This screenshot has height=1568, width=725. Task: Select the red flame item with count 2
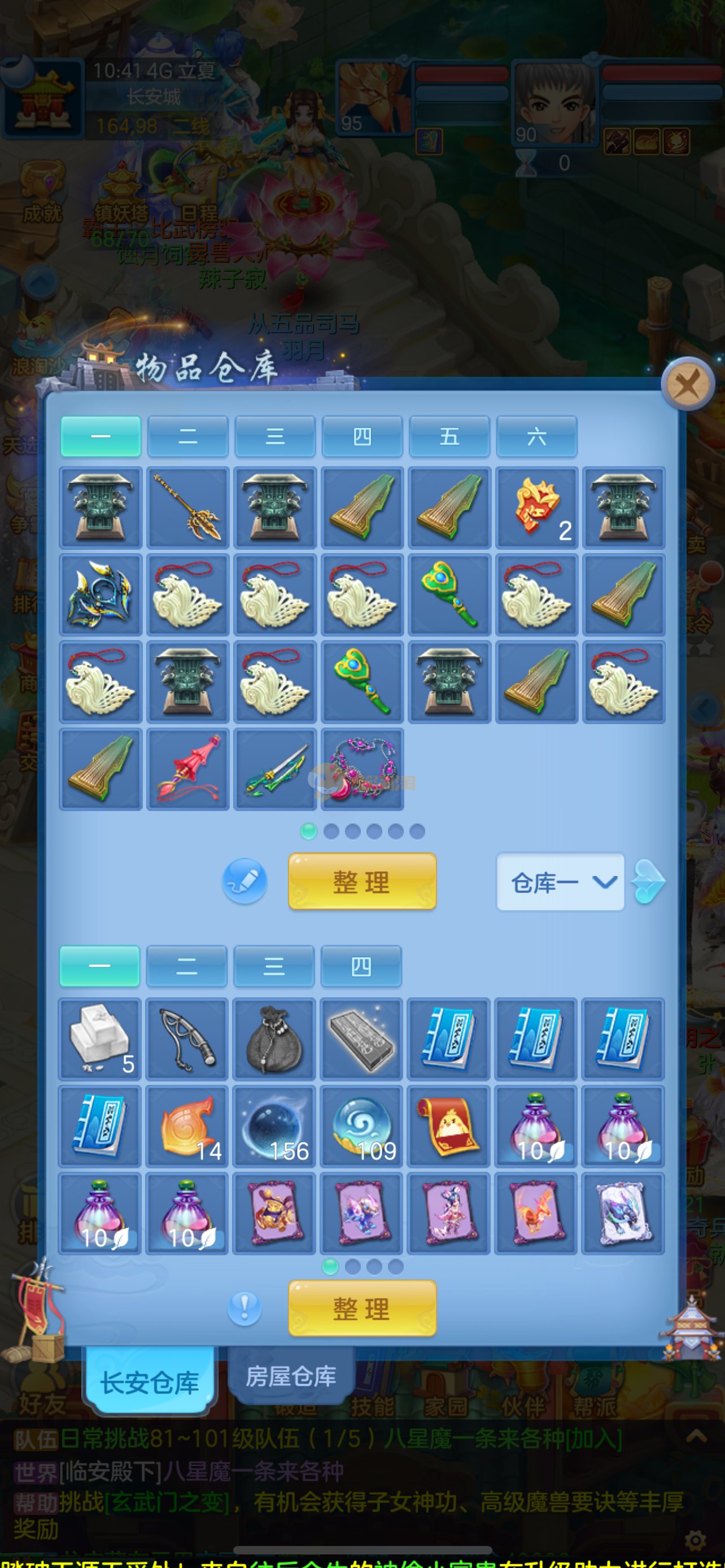pyautogui.click(x=536, y=507)
